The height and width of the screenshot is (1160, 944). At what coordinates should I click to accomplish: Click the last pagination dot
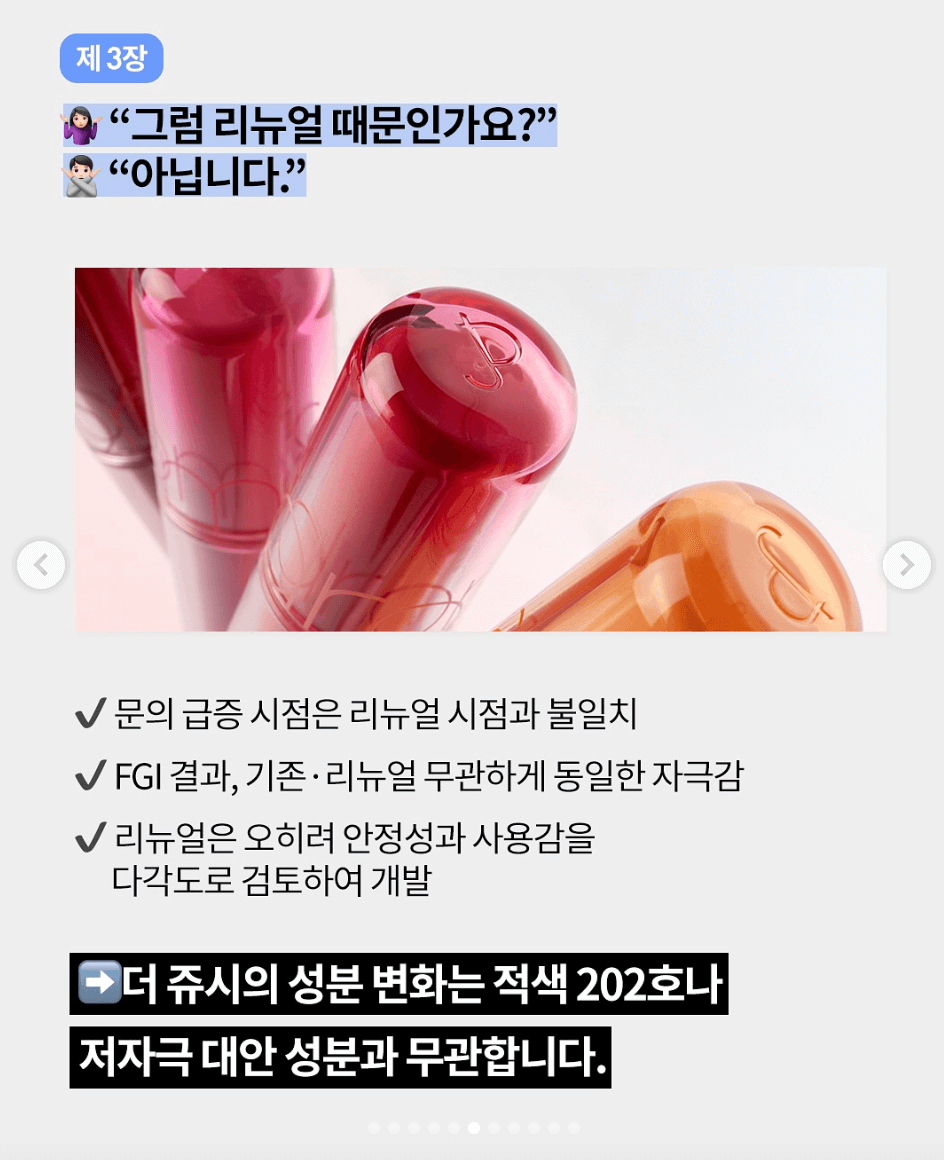574,1128
